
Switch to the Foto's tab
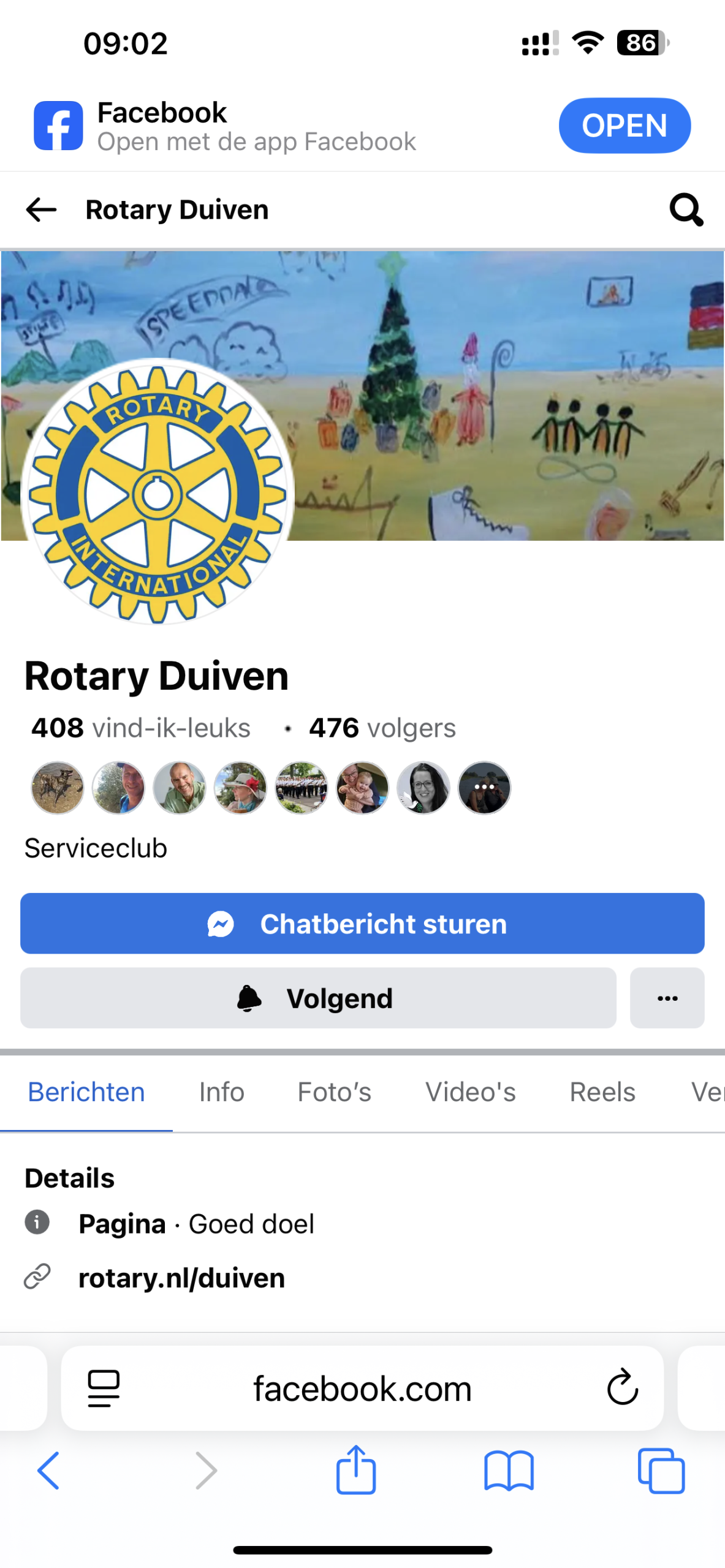[x=334, y=1092]
